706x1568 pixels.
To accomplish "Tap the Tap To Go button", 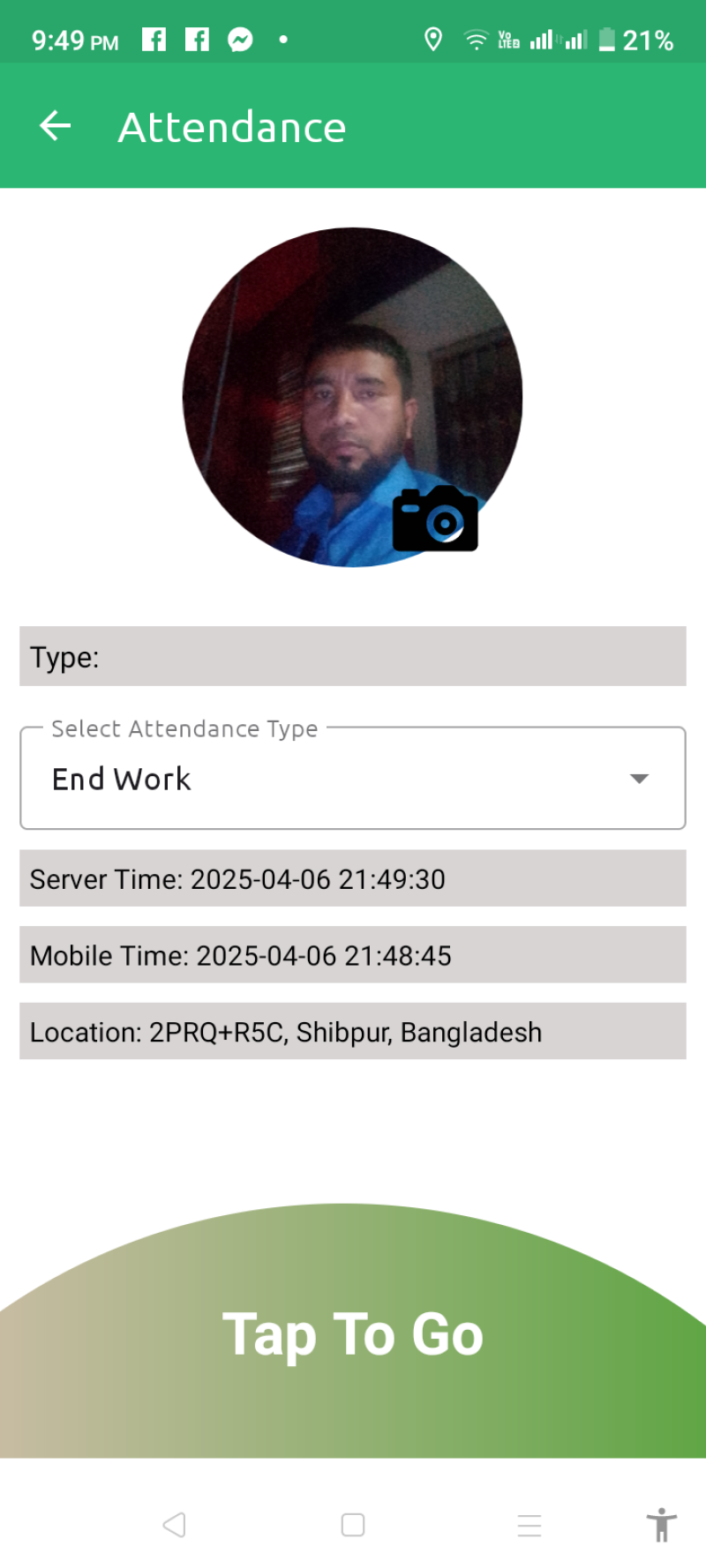I will 353,1332.
